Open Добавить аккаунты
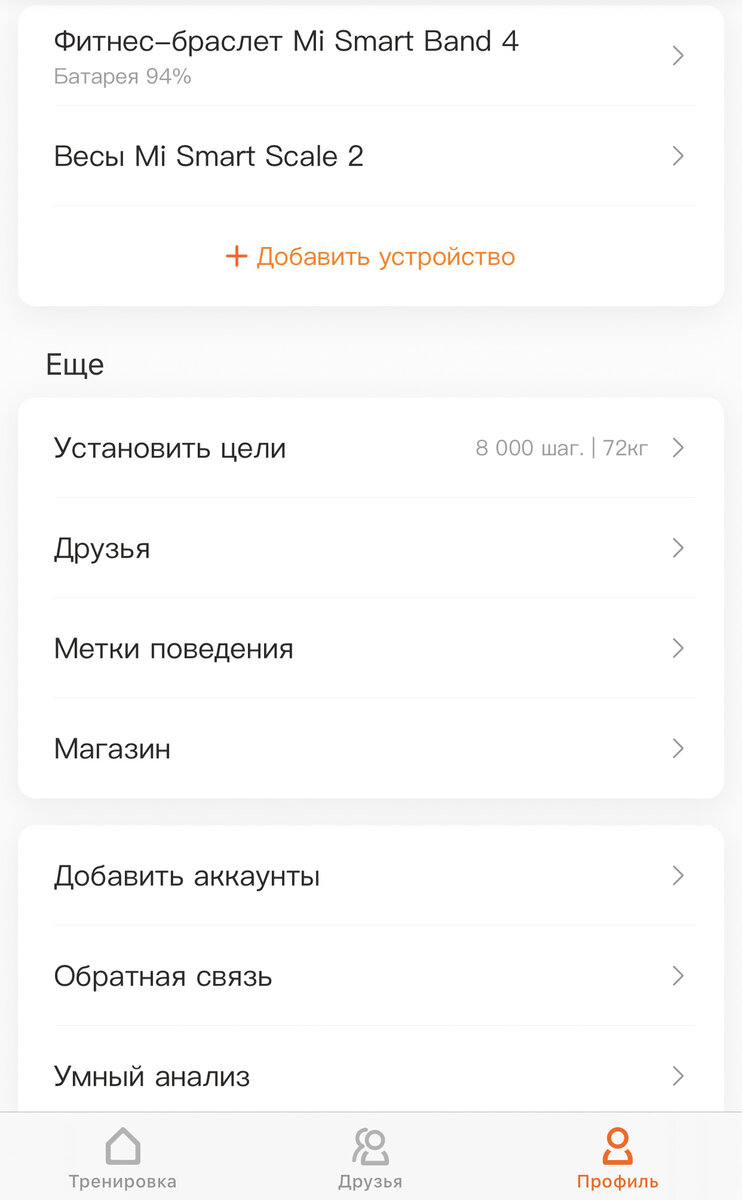 pyautogui.click(x=370, y=875)
